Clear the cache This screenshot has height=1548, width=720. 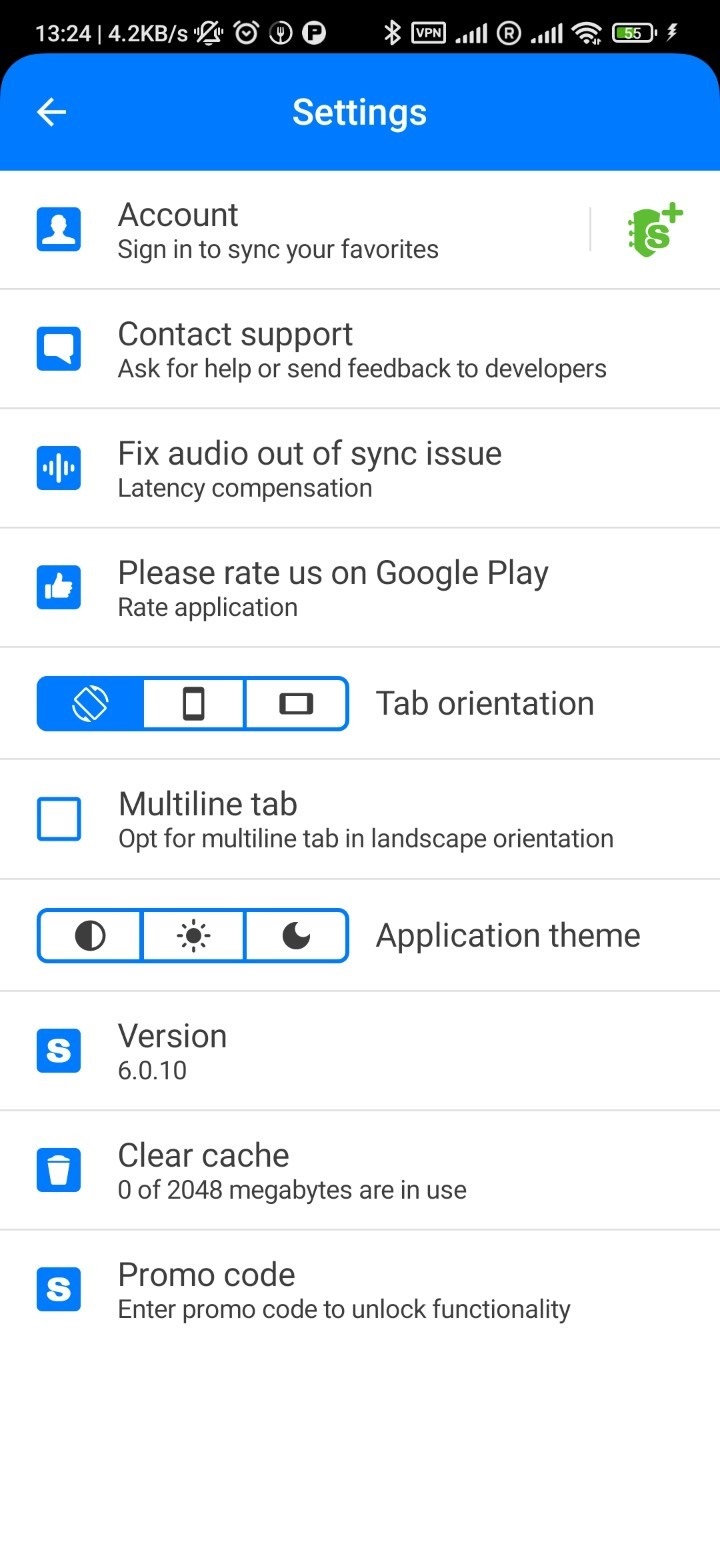(292, 1170)
